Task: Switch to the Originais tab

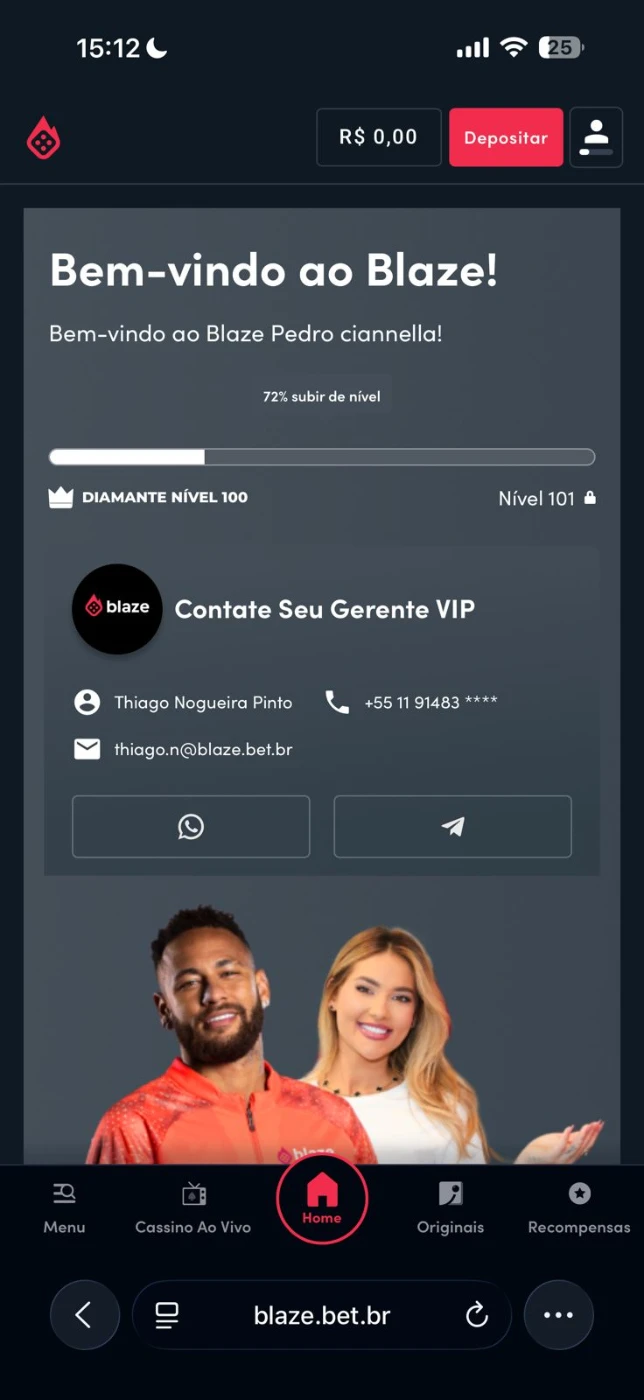Action: pos(450,1208)
